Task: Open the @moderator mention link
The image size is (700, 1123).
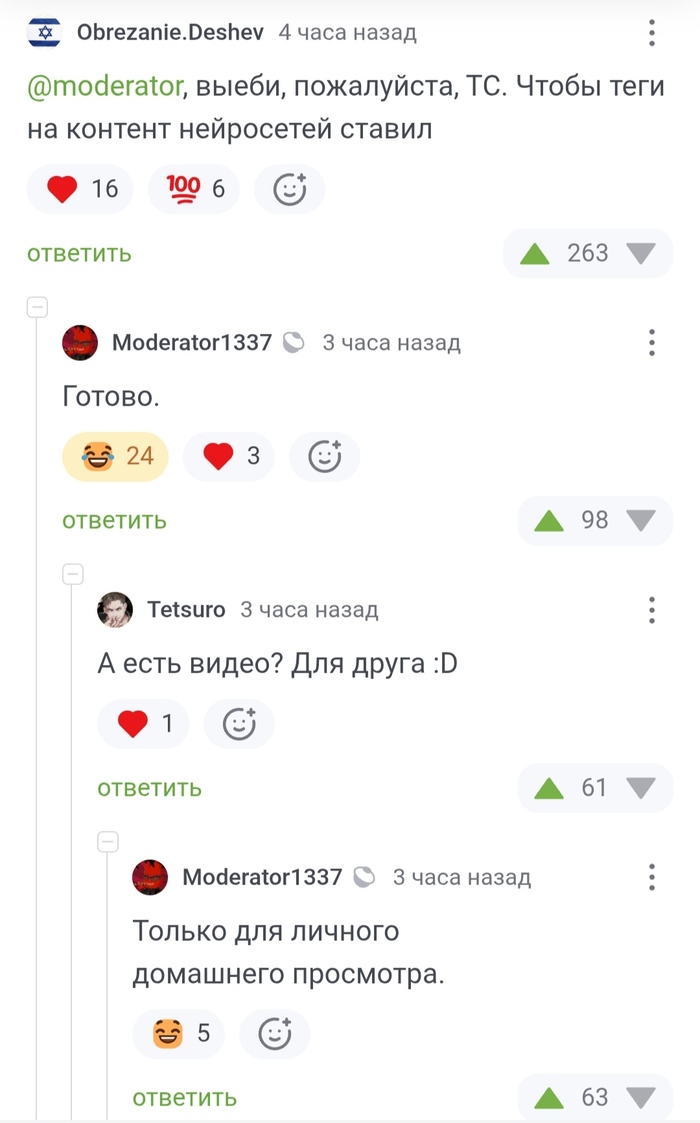Action: click(x=104, y=87)
